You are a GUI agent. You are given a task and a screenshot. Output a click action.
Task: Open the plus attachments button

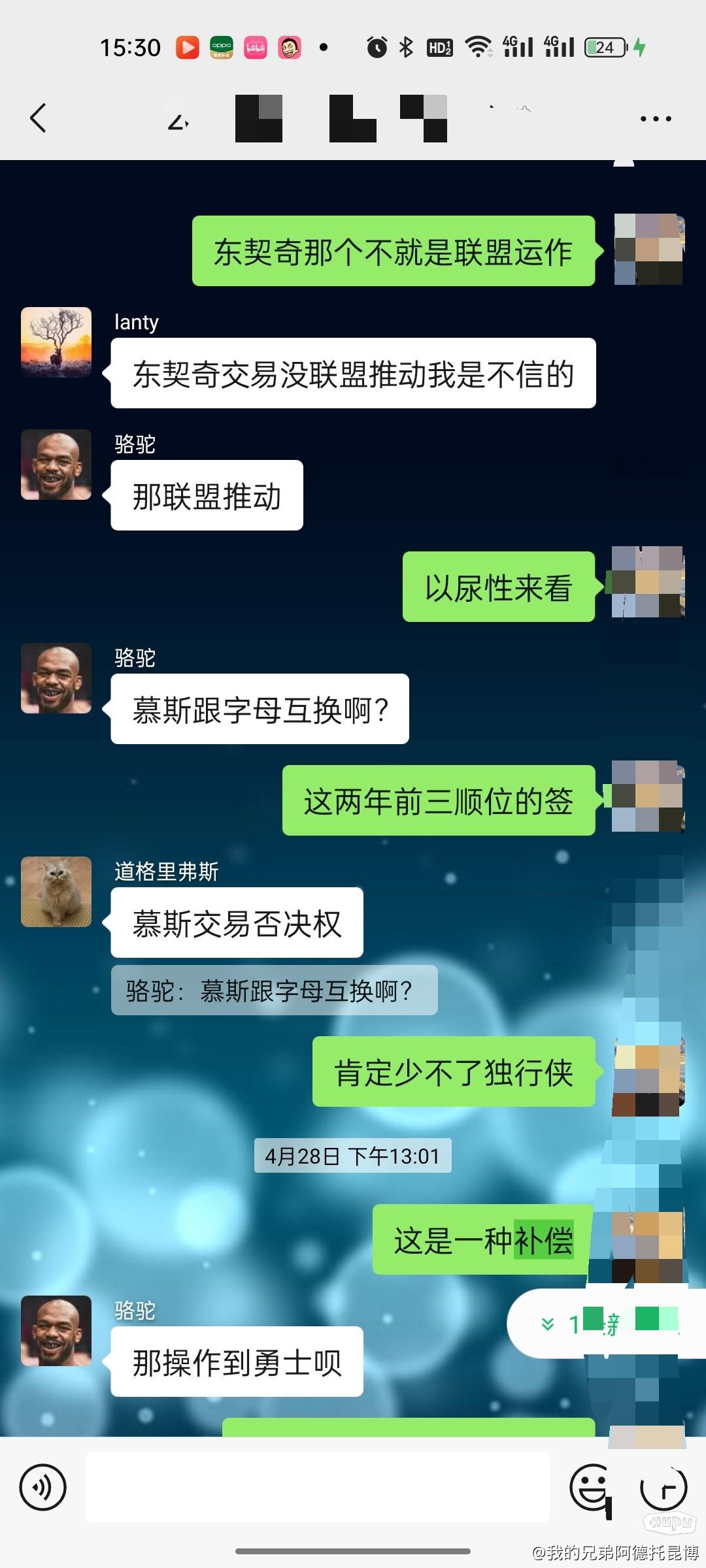click(664, 1488)
